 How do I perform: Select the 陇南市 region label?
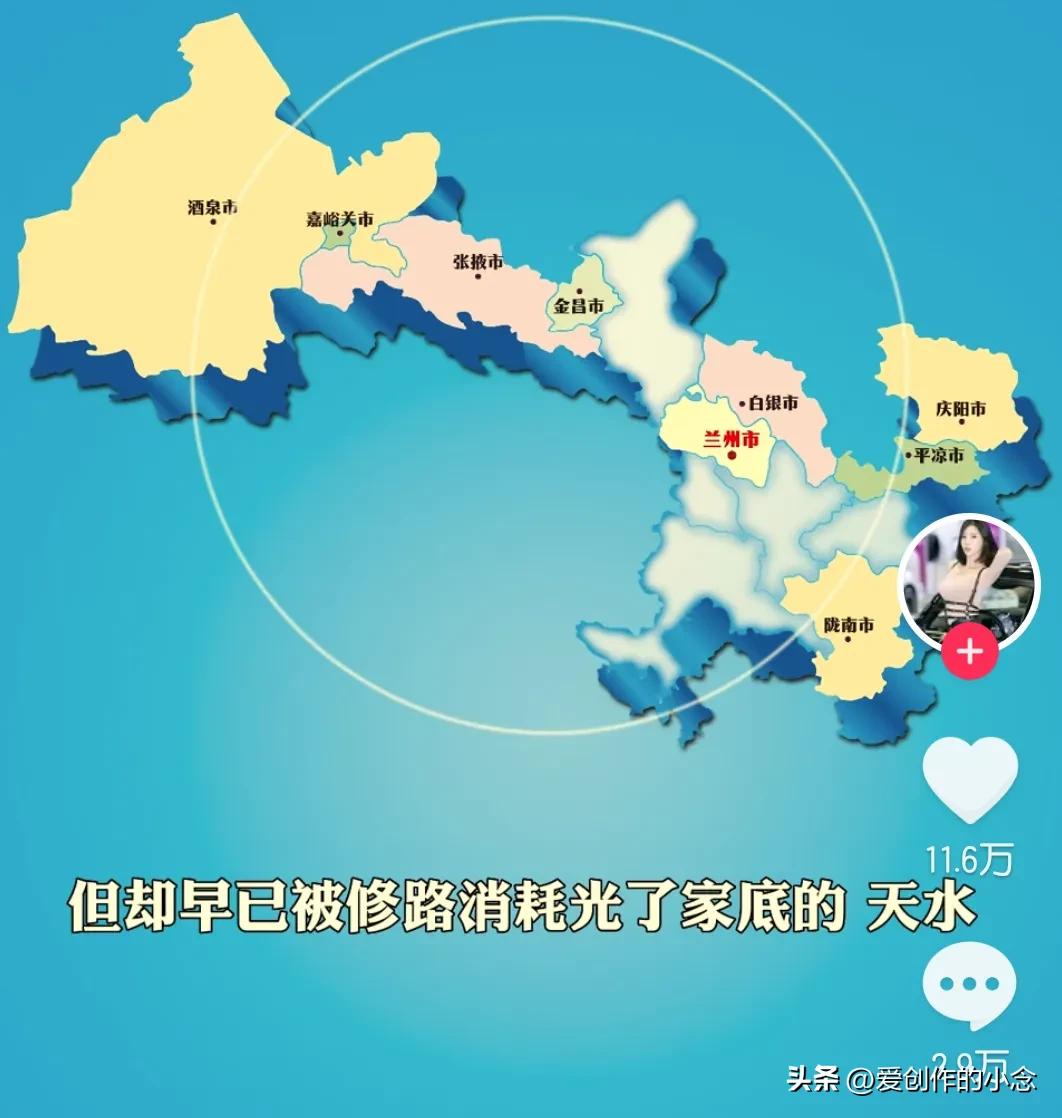click(849, 622)
